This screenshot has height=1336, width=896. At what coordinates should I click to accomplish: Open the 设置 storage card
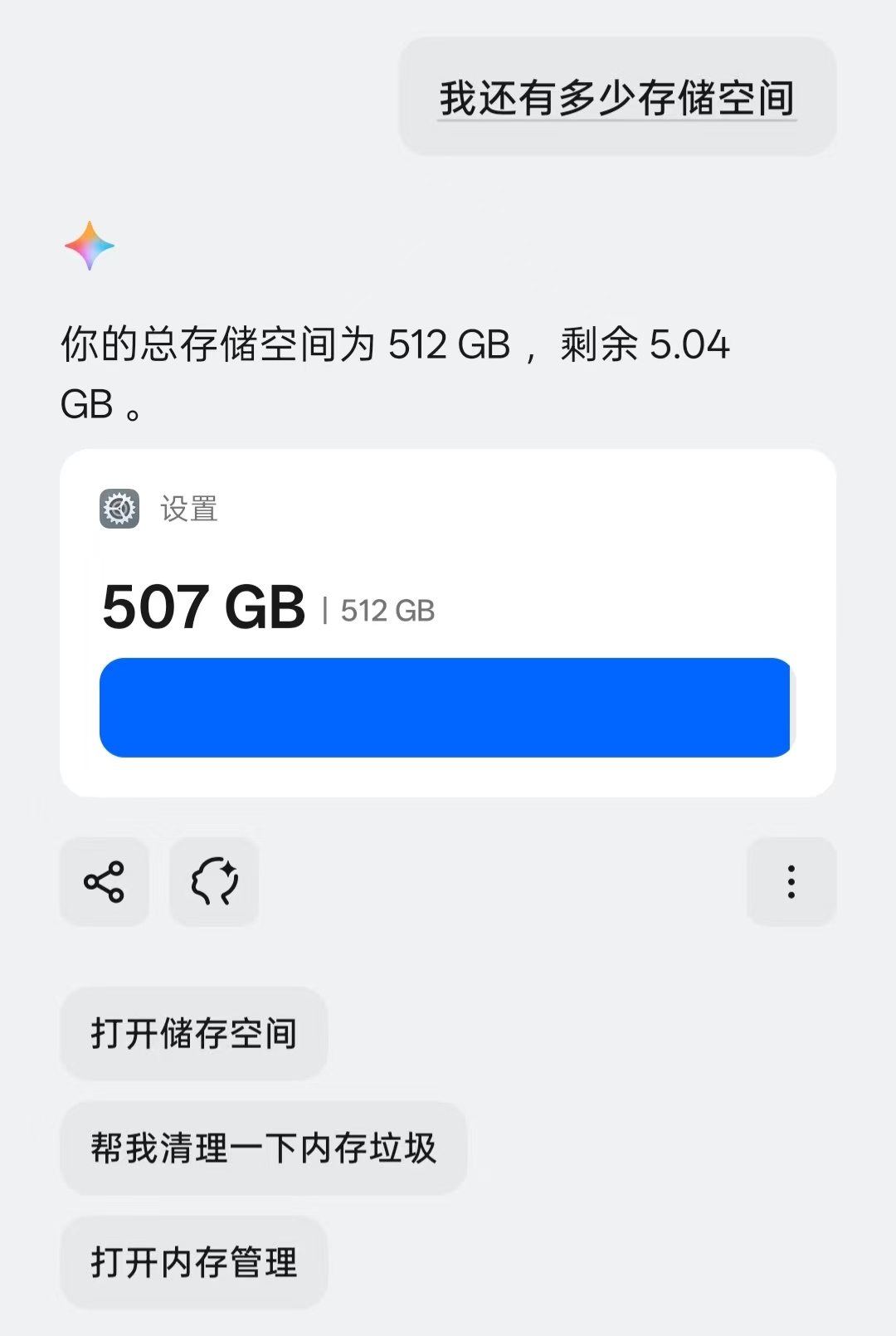pyautogui.click(x=448, y=622)
